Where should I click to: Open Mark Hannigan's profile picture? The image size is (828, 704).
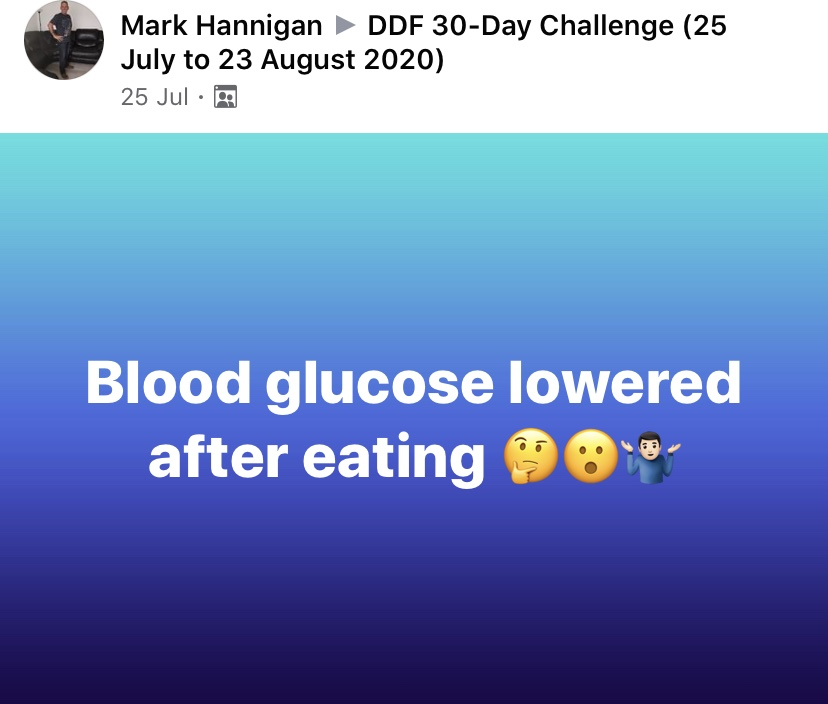pyautogui.click(x=63, y=41)
